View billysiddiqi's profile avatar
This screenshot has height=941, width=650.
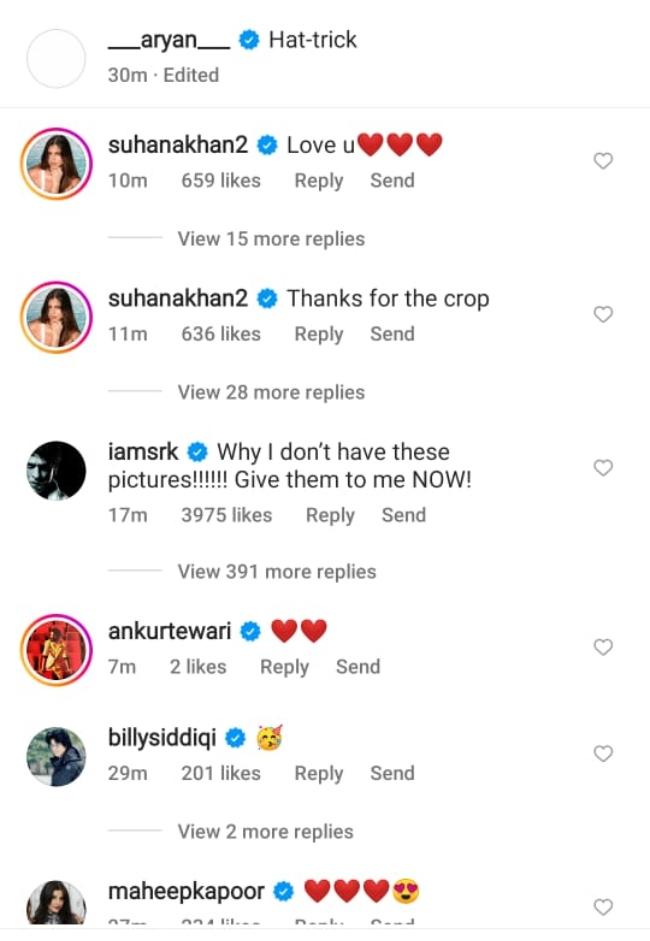(x=56, y=756)
